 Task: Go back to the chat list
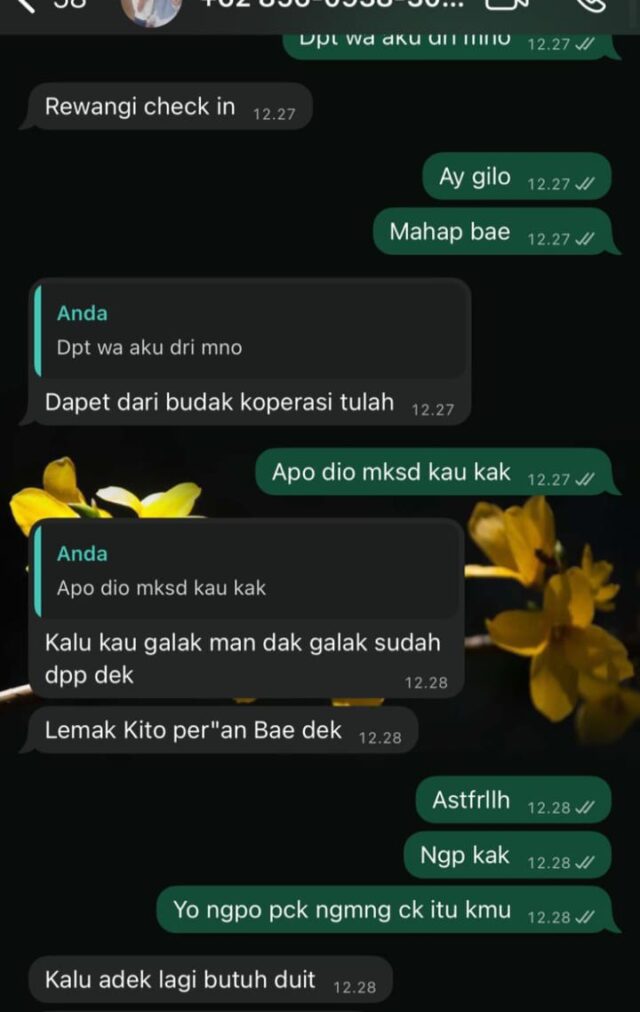30,5
